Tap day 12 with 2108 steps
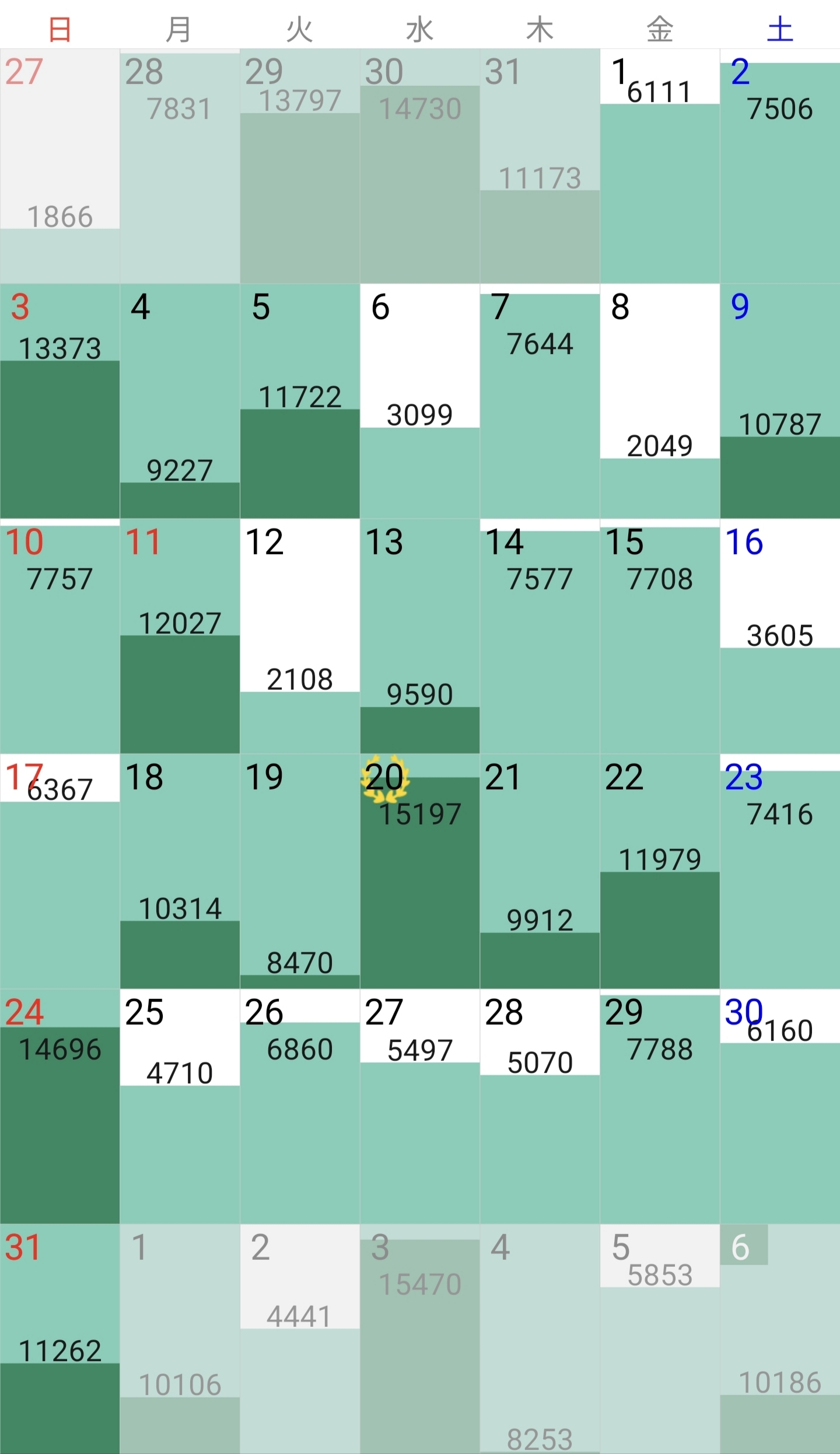Image resolution: width=840 pixels, height=1454 pixels. pos(300,636)
